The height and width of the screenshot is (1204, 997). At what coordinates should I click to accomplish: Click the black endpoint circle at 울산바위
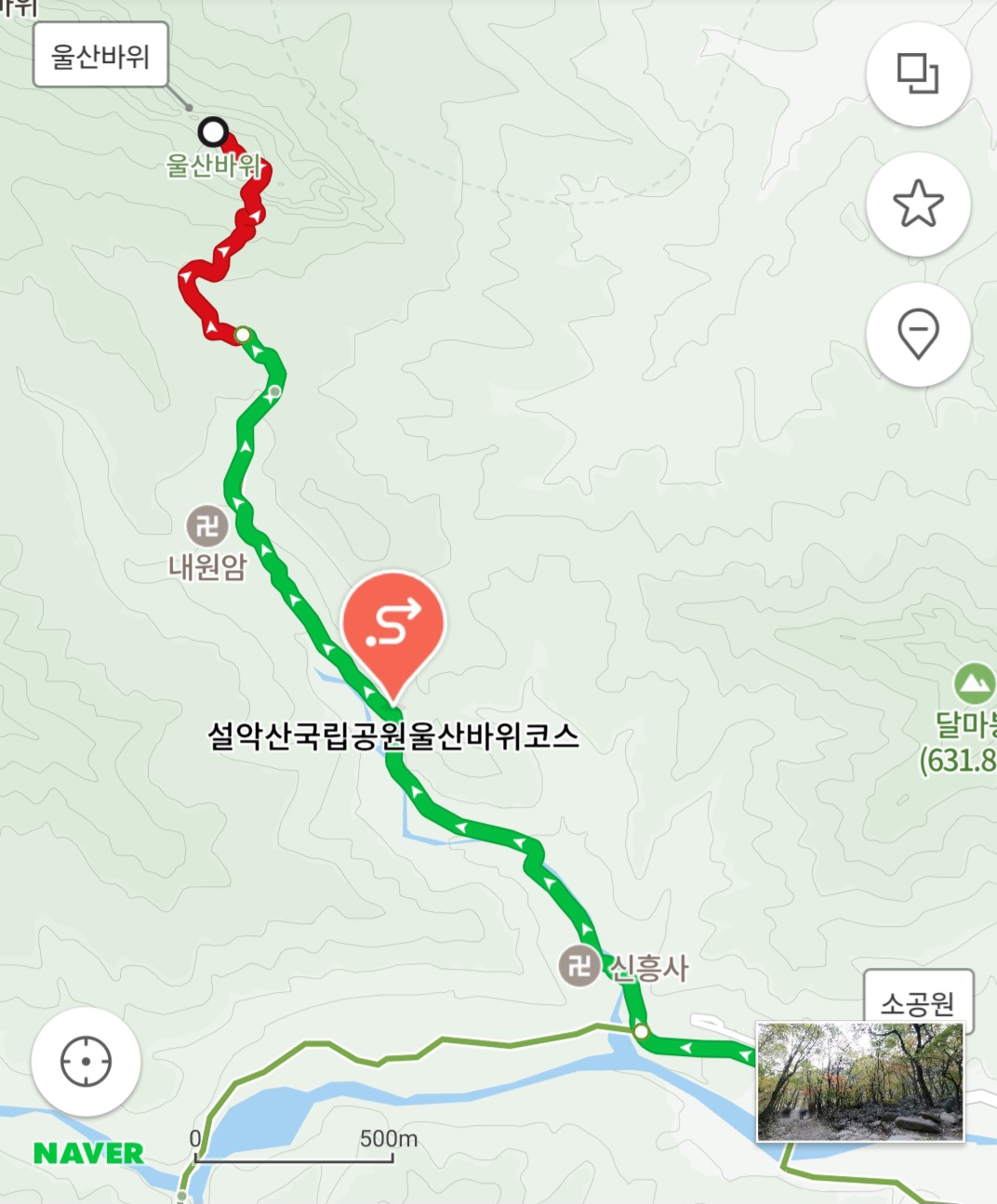point(215,132)
